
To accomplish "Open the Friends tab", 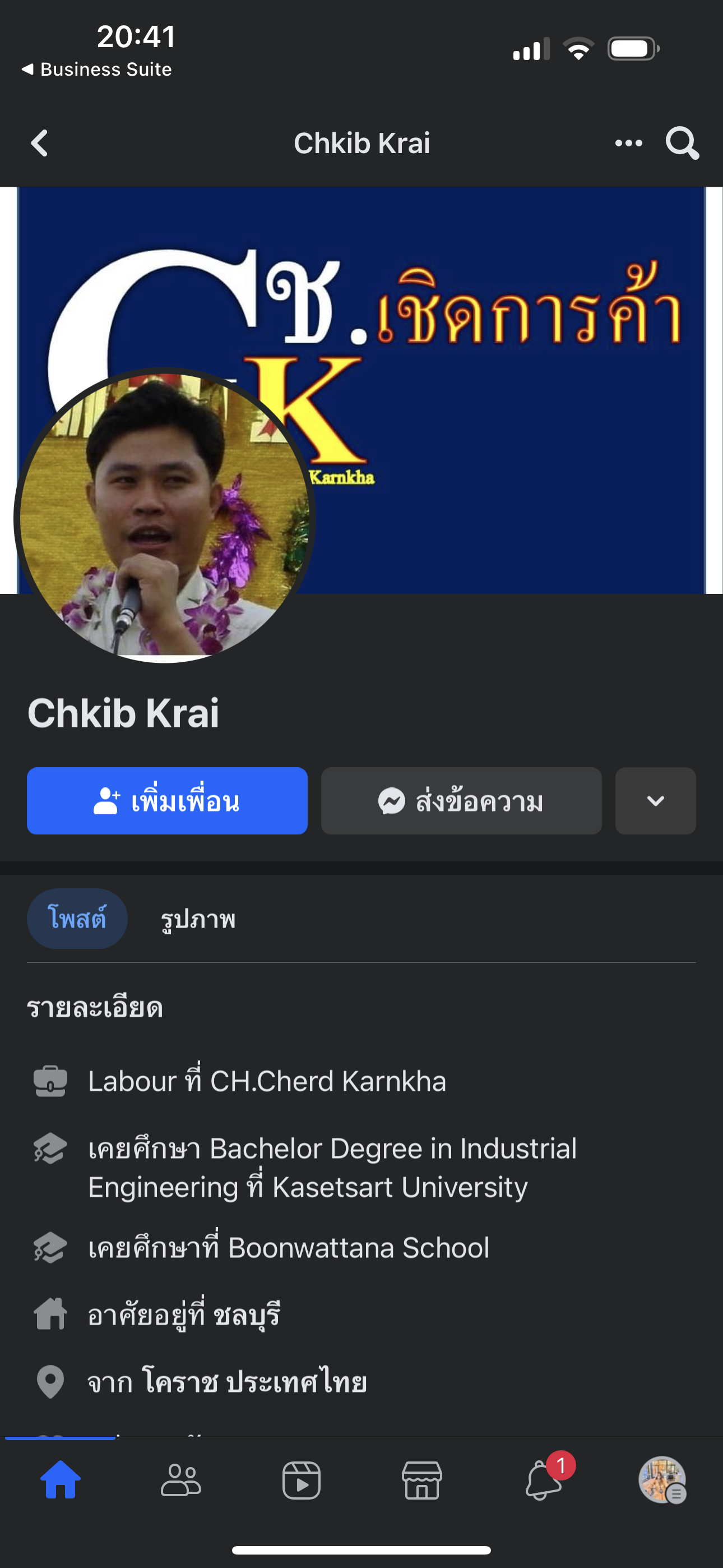I will click(180, 1481).
